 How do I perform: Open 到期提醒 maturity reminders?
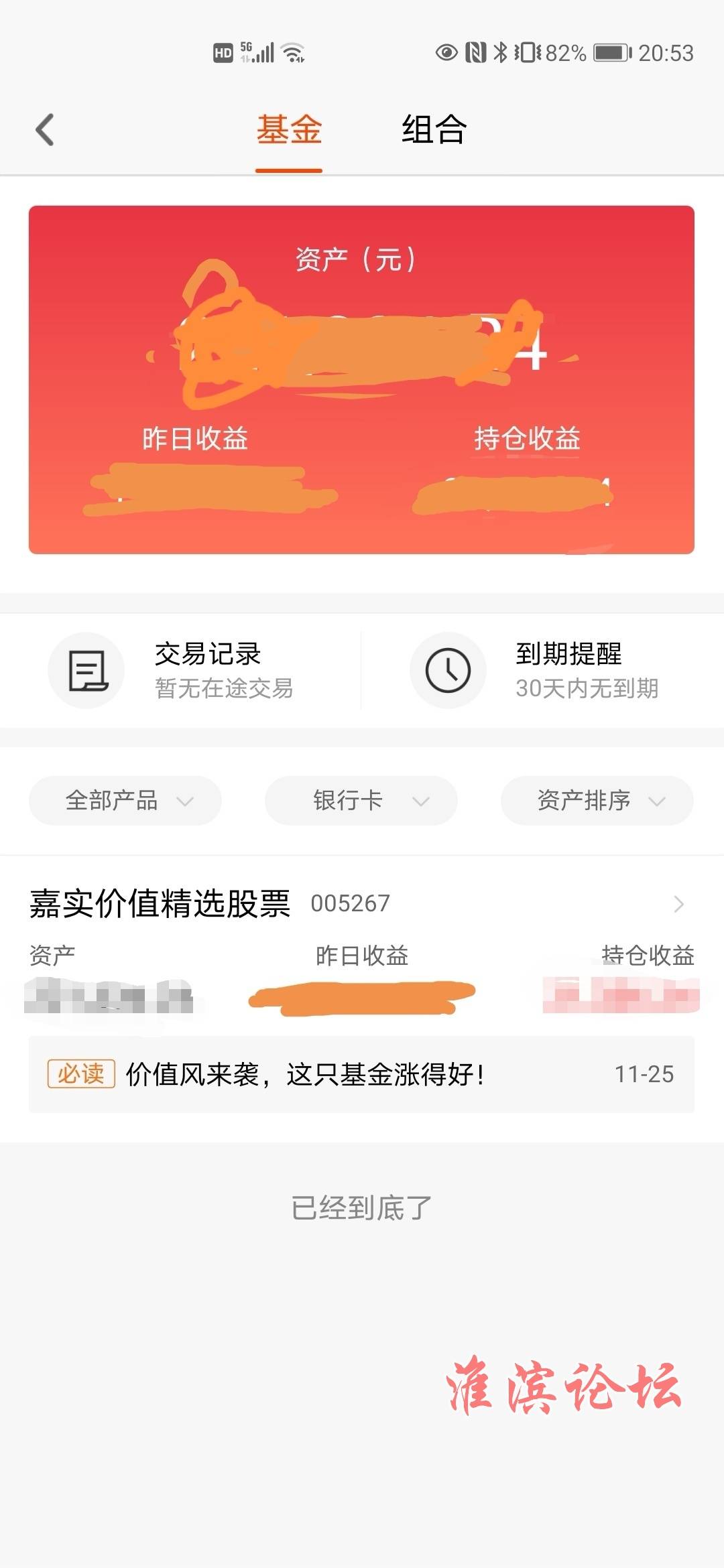pos(543,670)
